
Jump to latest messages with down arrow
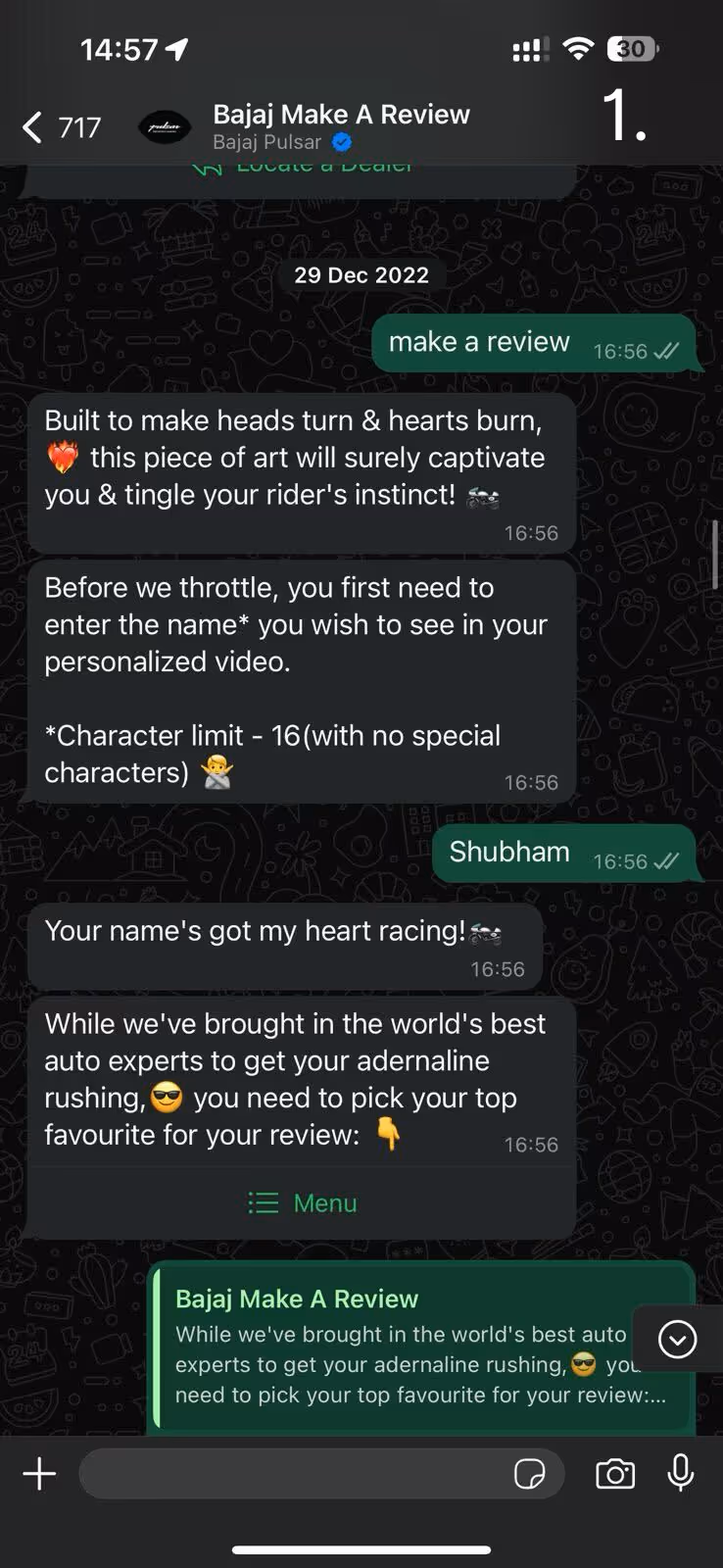[x=677, y=1339]
